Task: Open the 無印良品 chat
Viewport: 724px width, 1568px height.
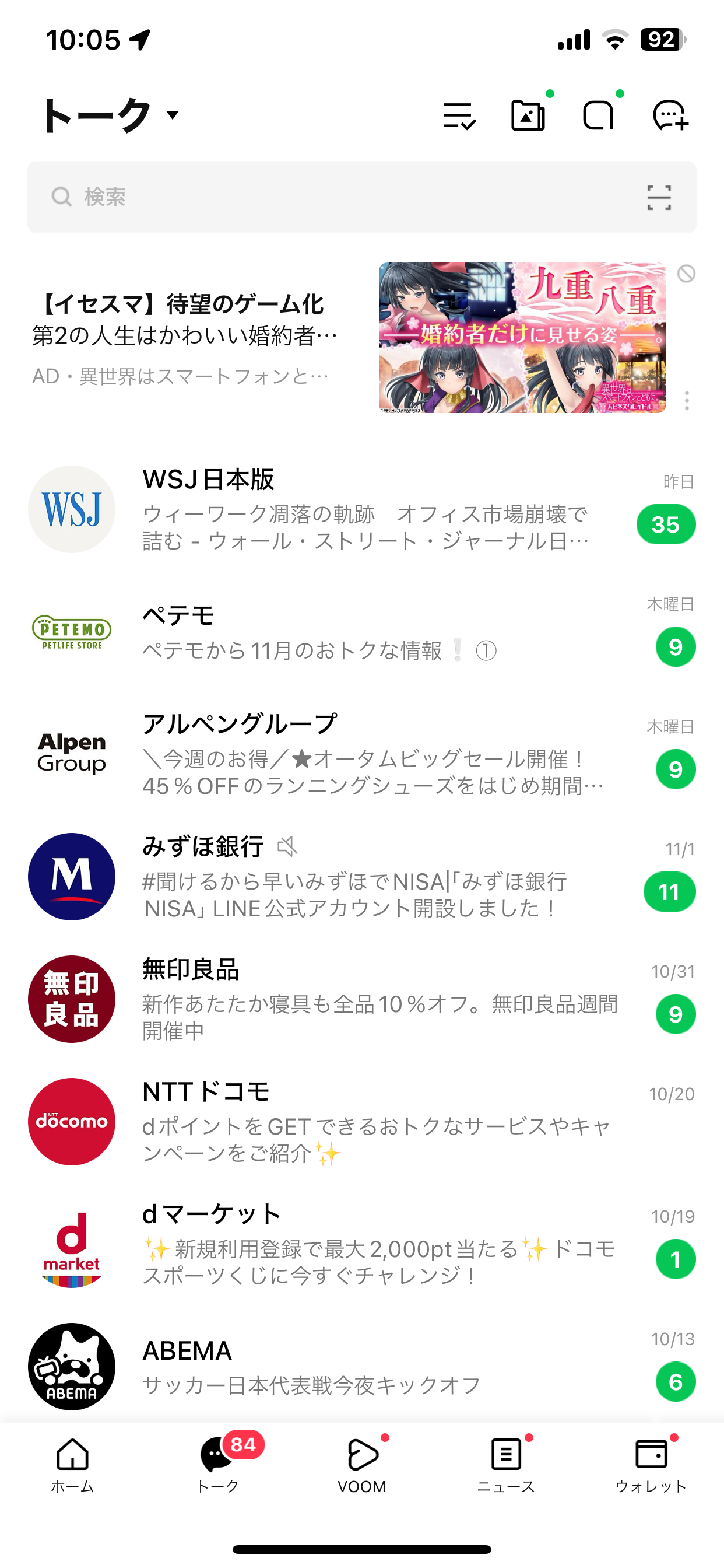Action: click(x=365, y=999)
